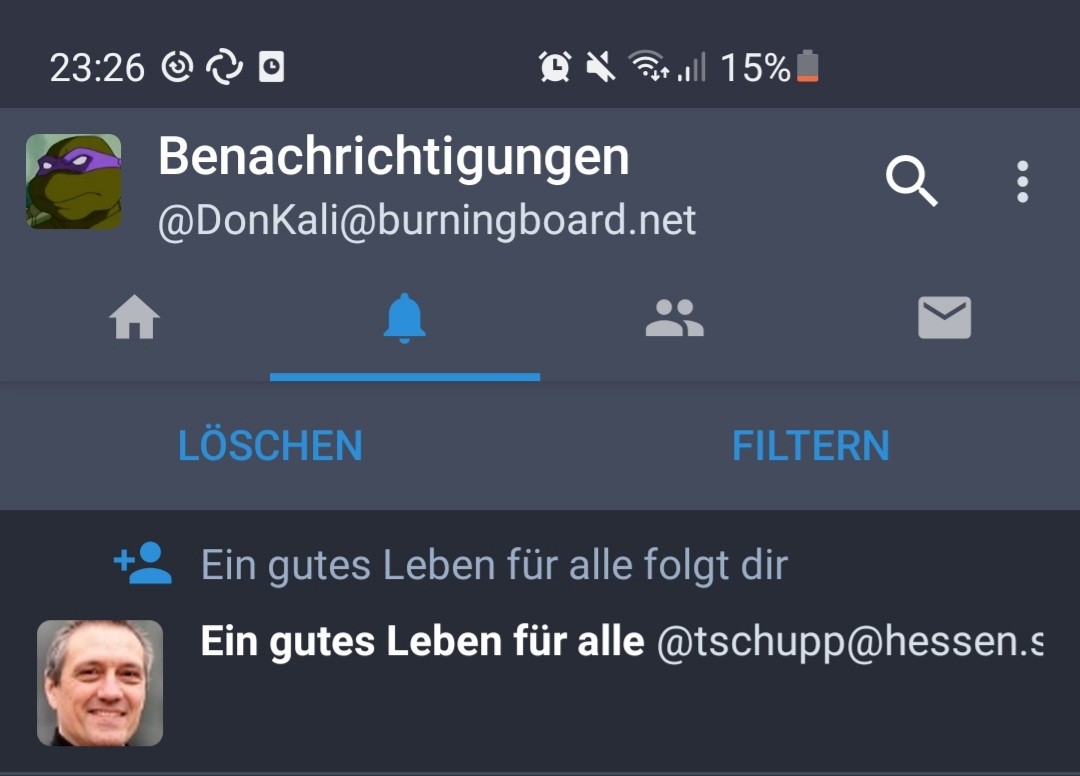
Task: Select the notifications bell tab
Action: (x=405, y=319)
